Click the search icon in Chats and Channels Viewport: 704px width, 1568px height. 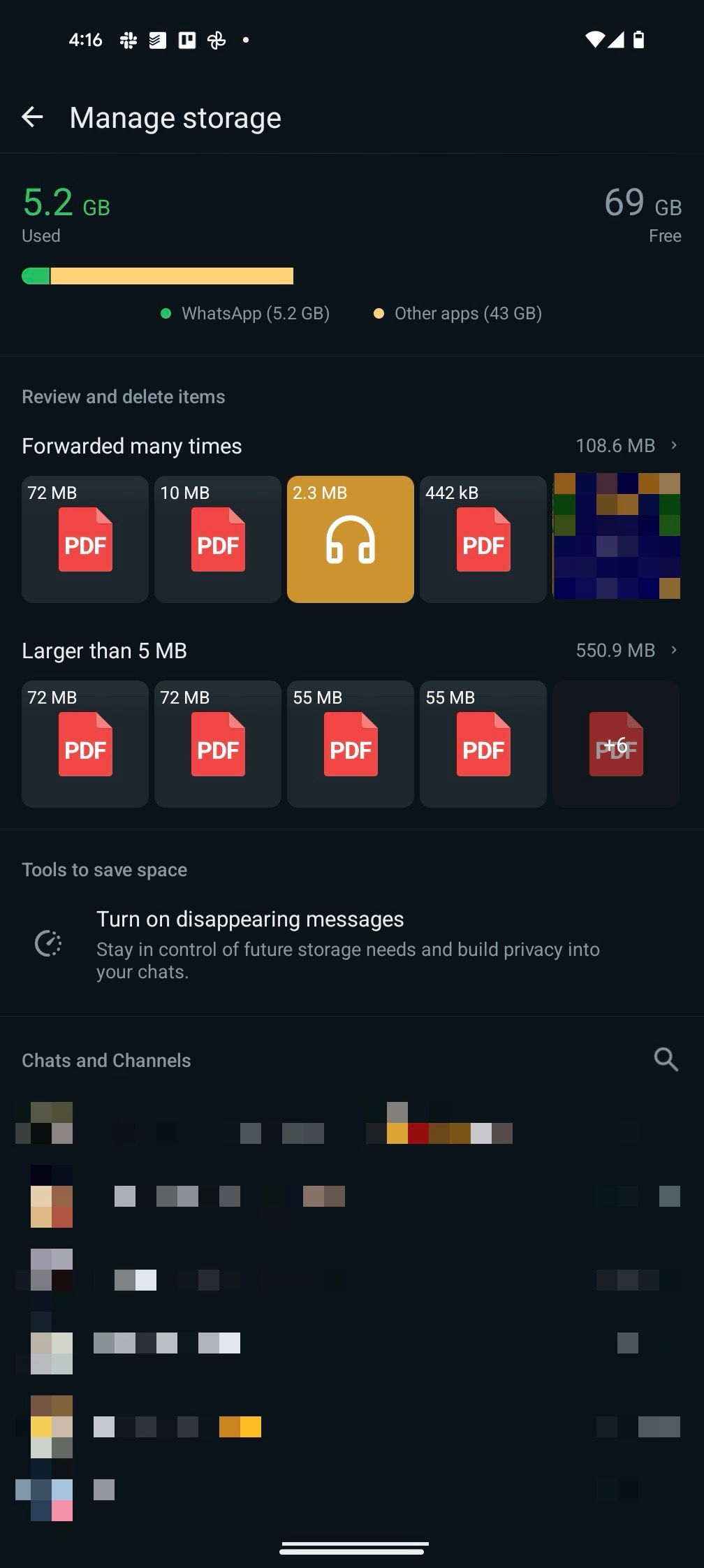[666, 1059]
